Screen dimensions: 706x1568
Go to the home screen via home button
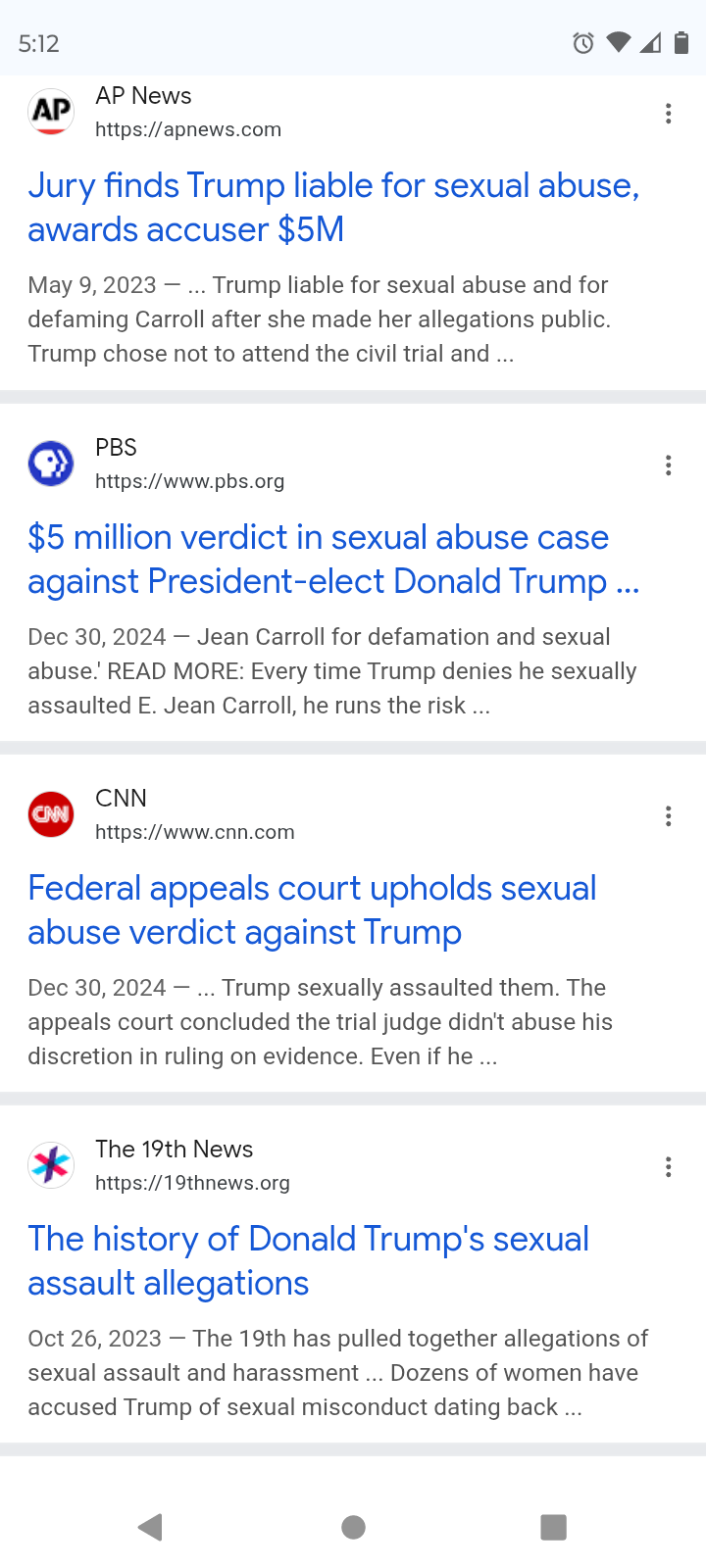[353, 1527]
